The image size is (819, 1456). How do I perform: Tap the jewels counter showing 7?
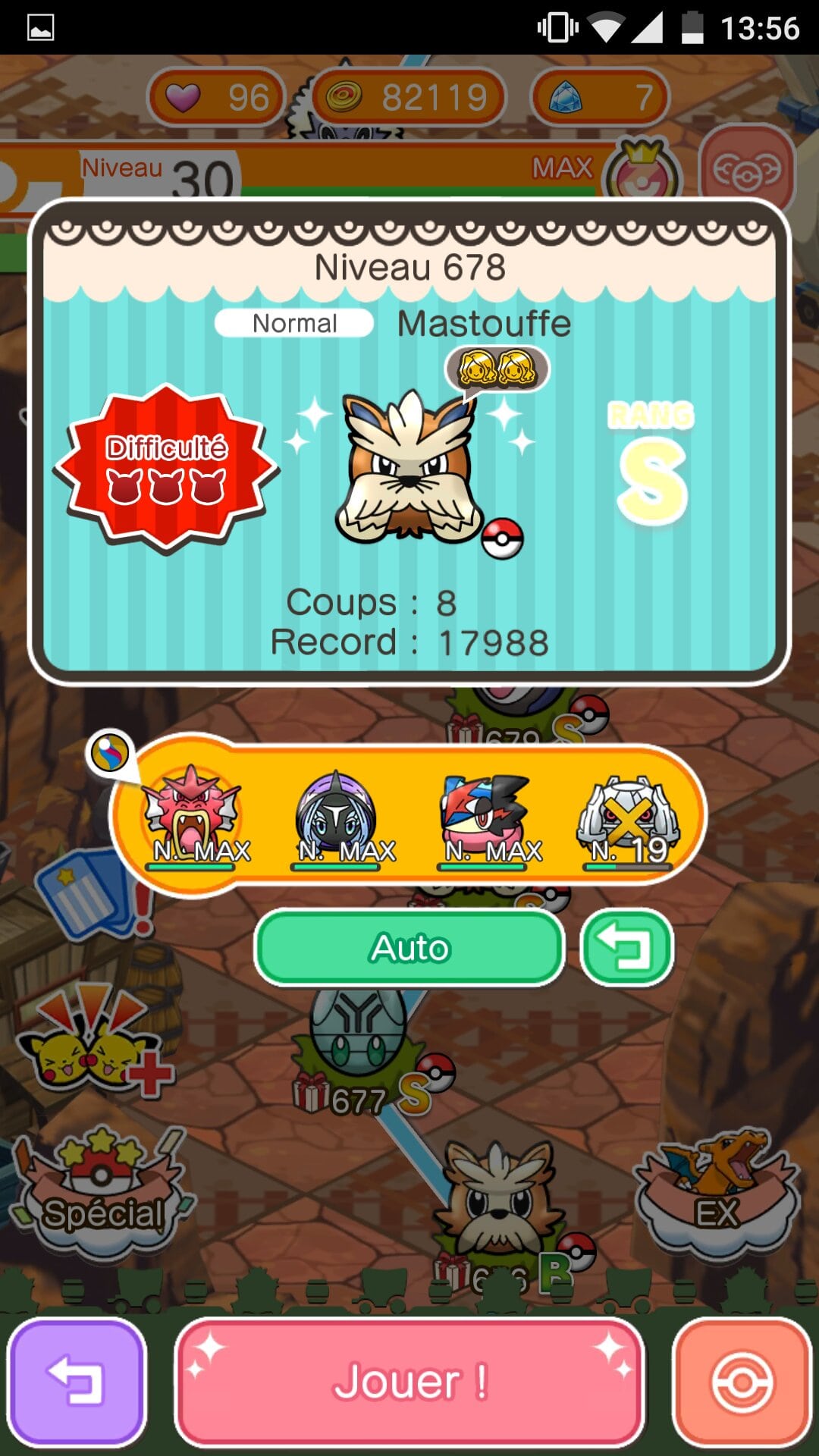[x=599, y=97]
